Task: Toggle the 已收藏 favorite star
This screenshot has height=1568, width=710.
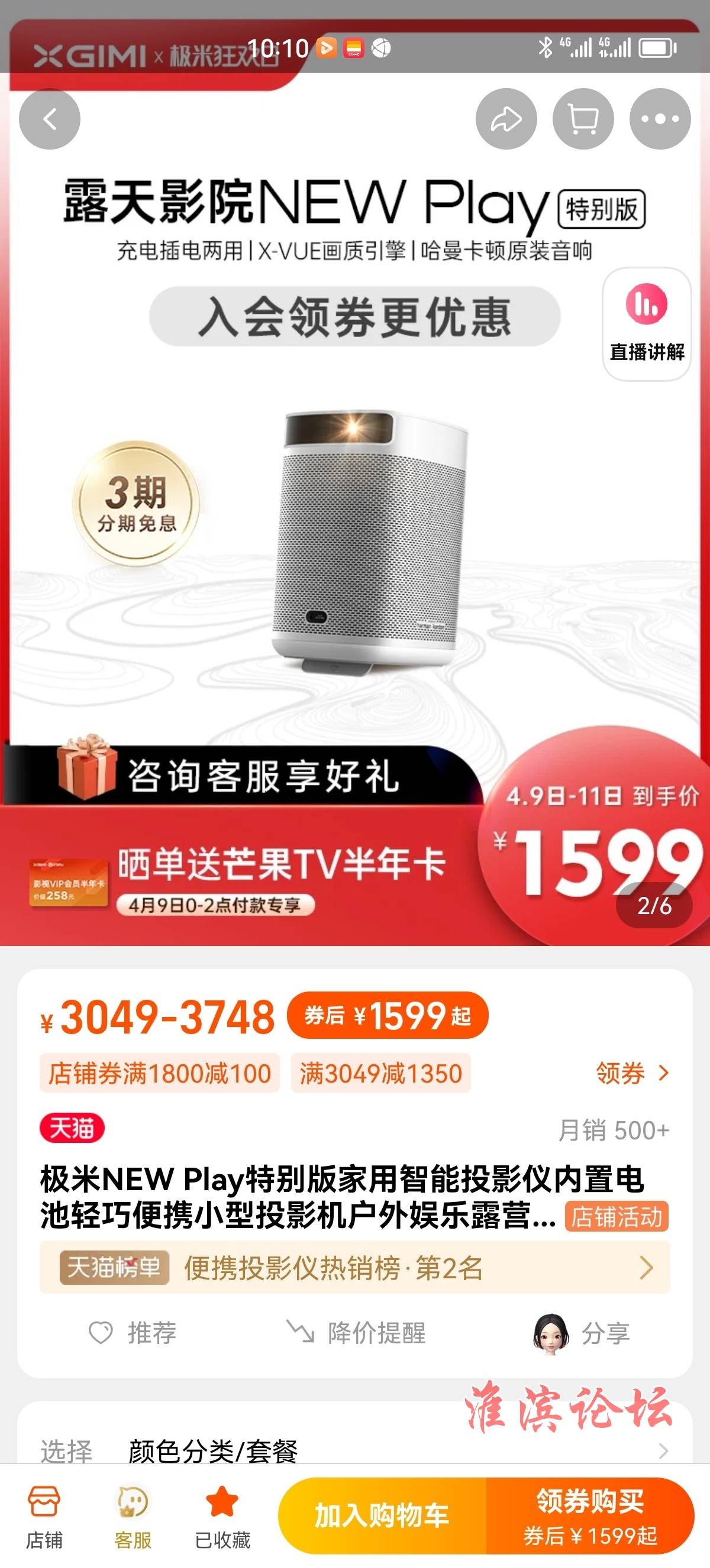Action: 222,1516
